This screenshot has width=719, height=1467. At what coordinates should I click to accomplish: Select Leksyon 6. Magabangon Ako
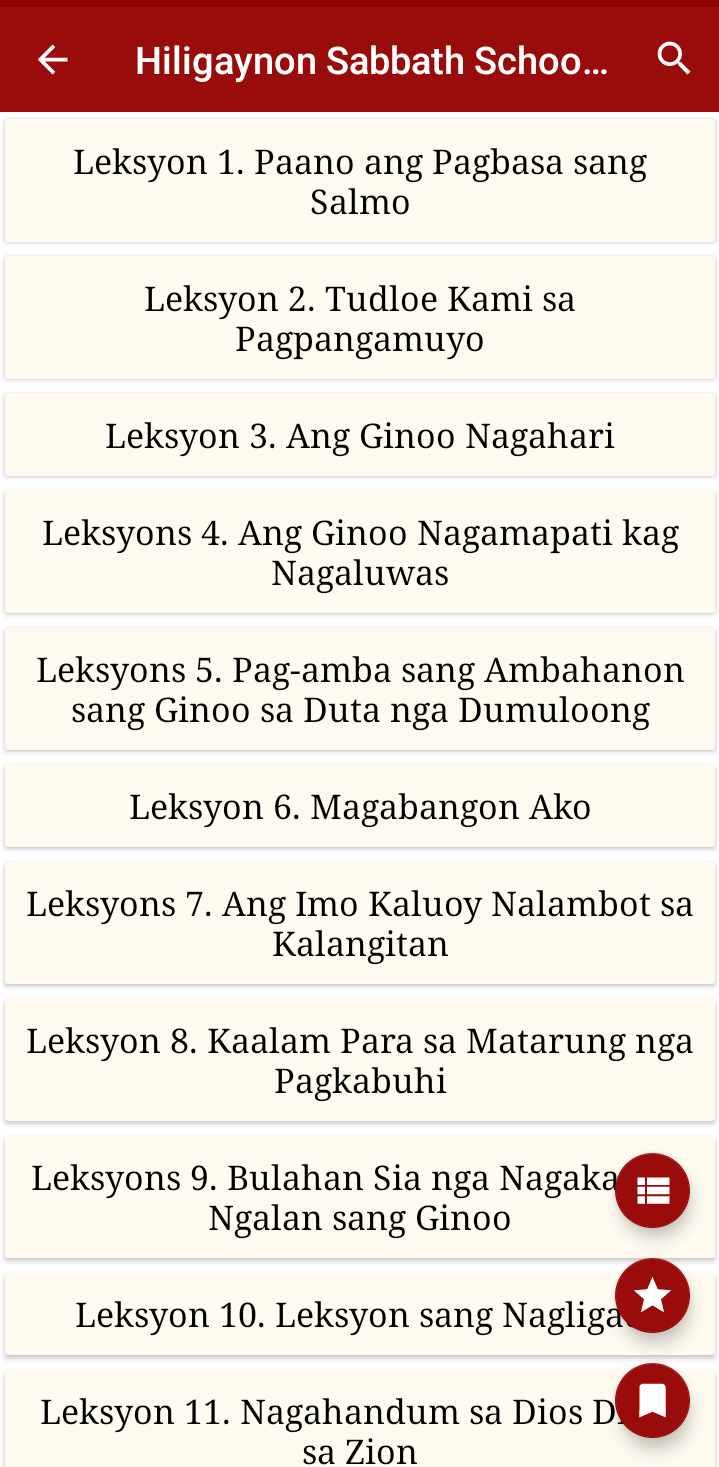click(x=360, y=806)
